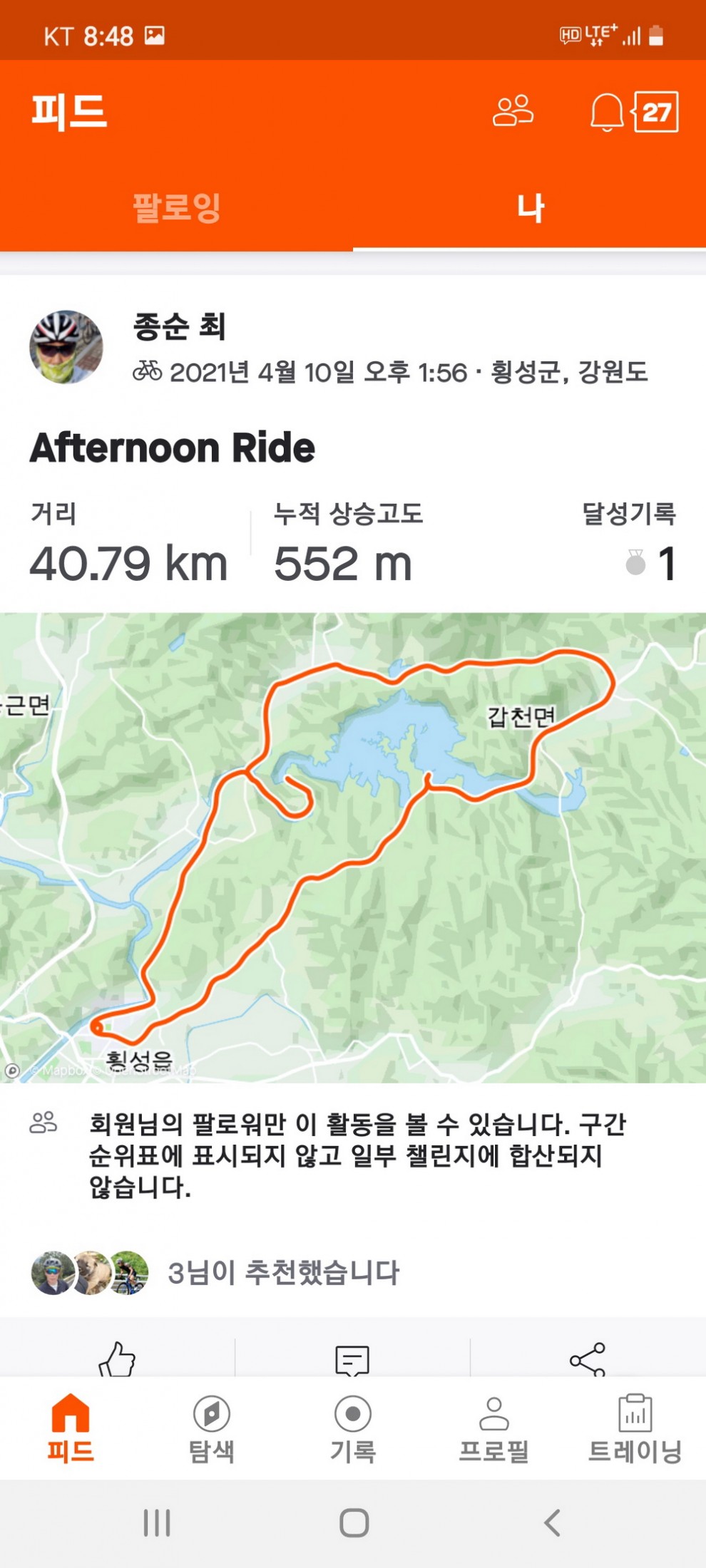Switch to the 탐색 tab
This screenshot has width=706, height=1568.
point(211,1428)
